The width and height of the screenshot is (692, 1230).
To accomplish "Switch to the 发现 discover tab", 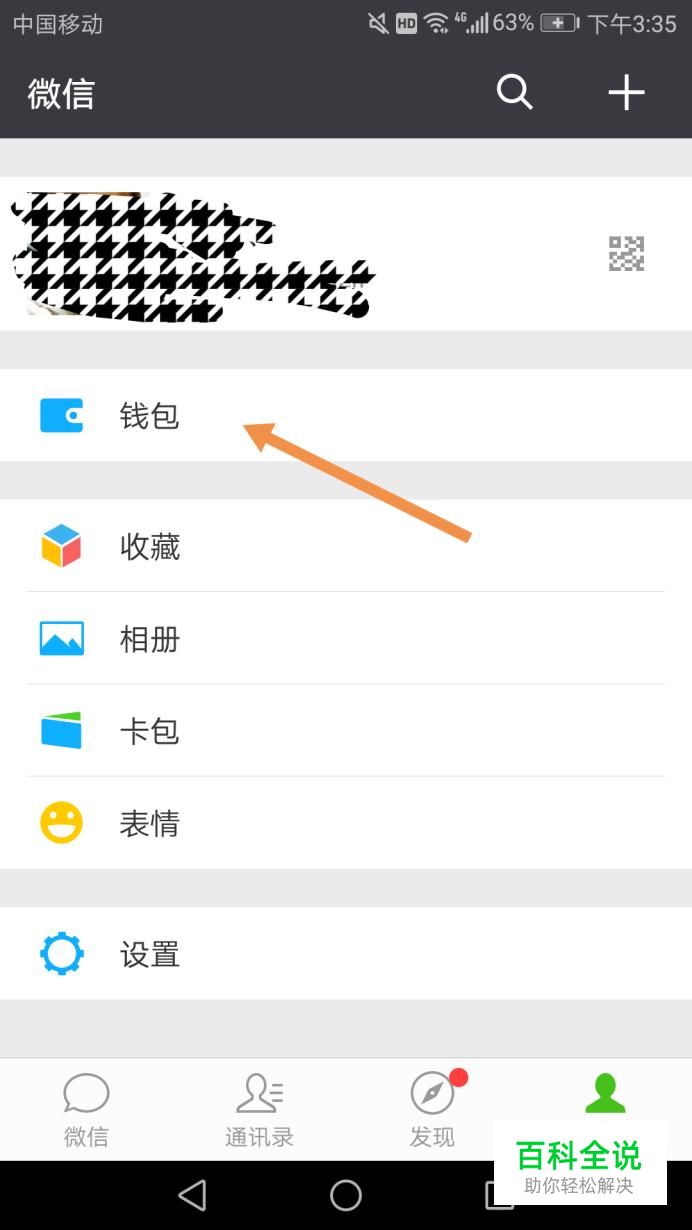I will (432, 1109).
